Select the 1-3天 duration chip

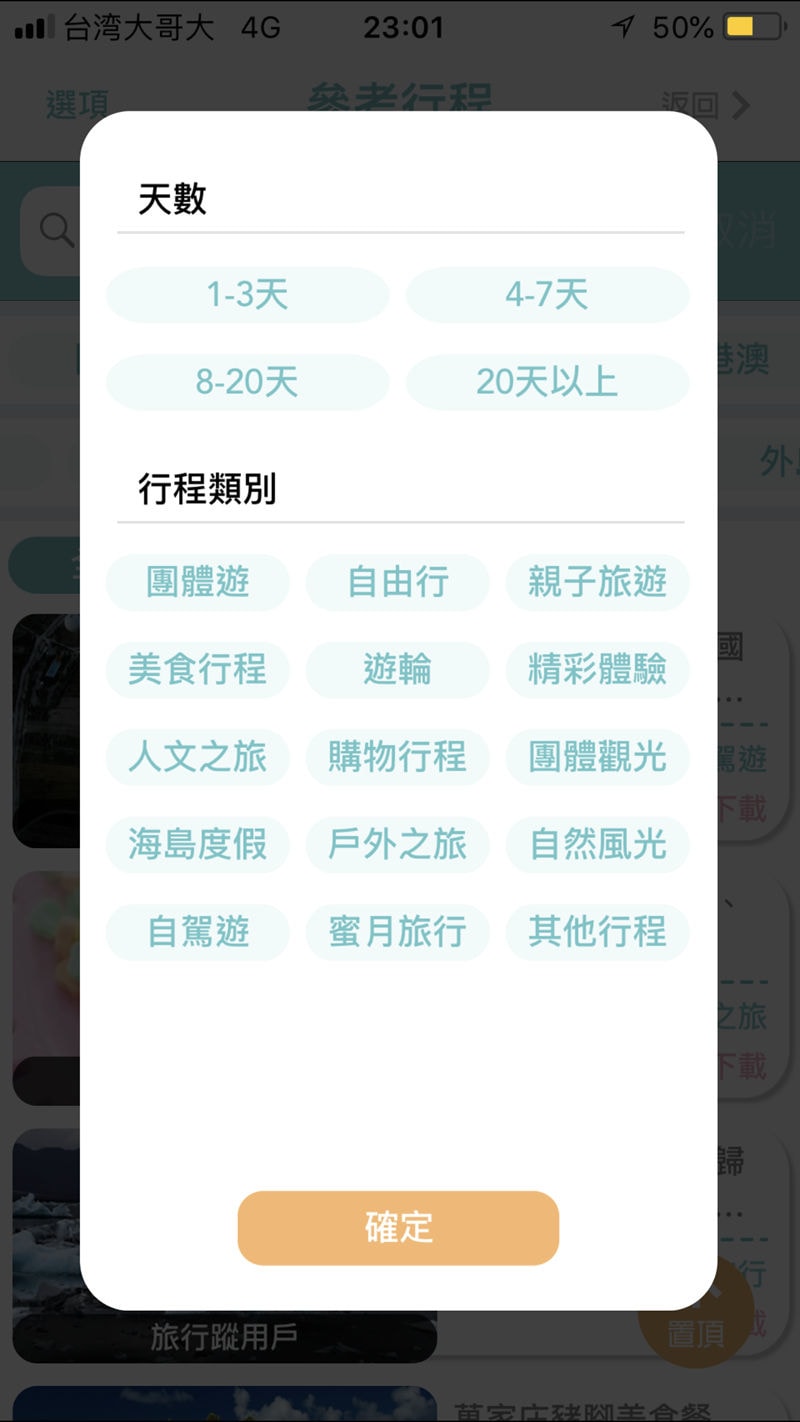point(247,295)
